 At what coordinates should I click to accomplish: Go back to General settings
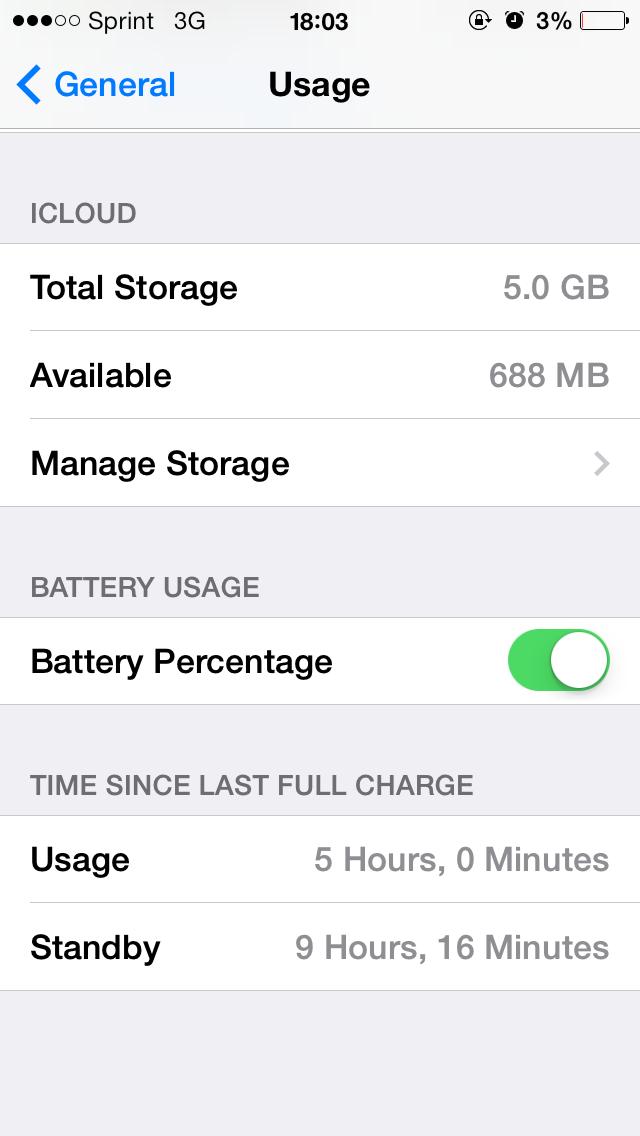pyautogui.click(x=96, y=85)
